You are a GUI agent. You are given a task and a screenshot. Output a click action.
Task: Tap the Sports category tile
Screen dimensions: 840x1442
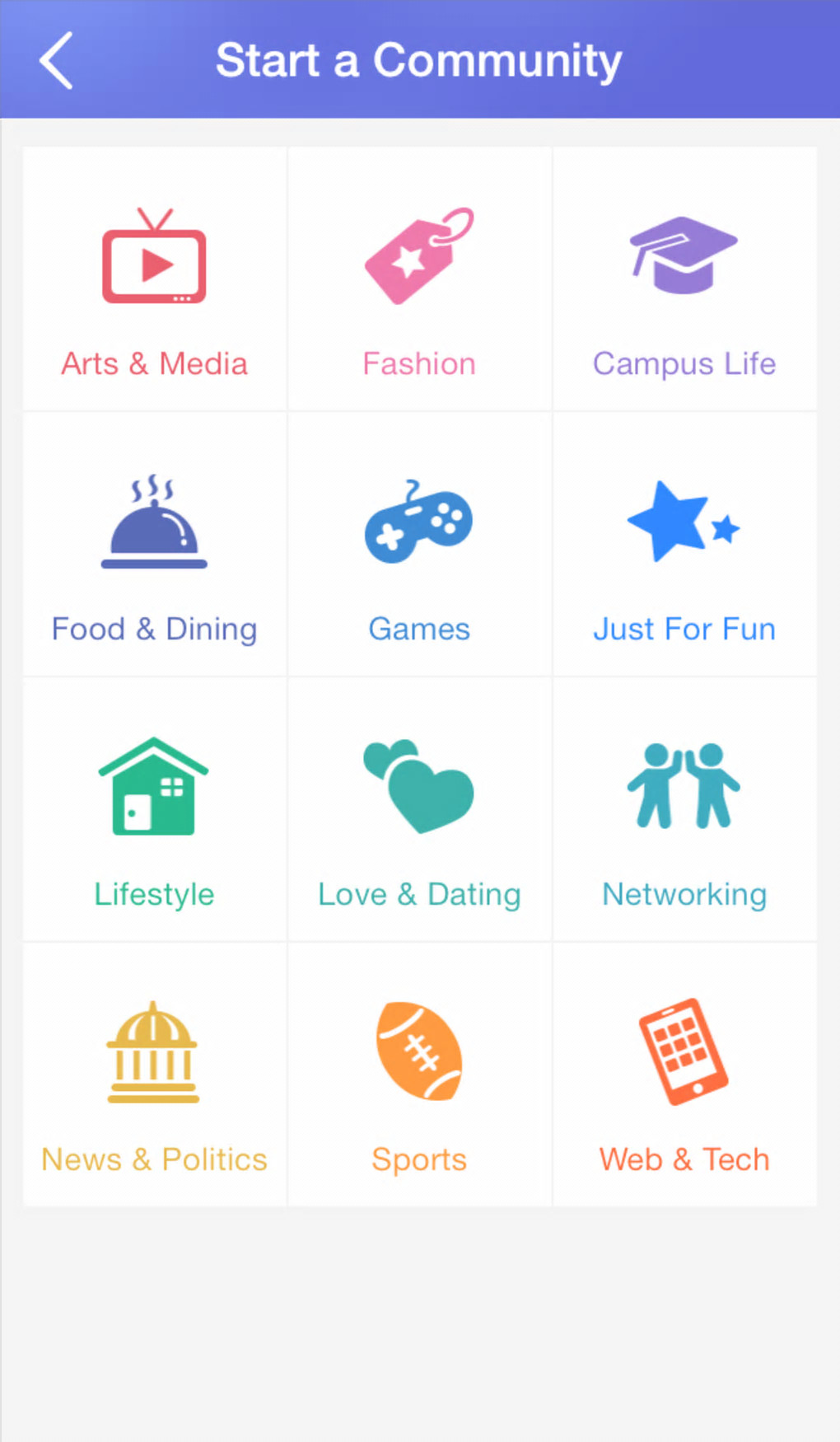point(419,1075)
